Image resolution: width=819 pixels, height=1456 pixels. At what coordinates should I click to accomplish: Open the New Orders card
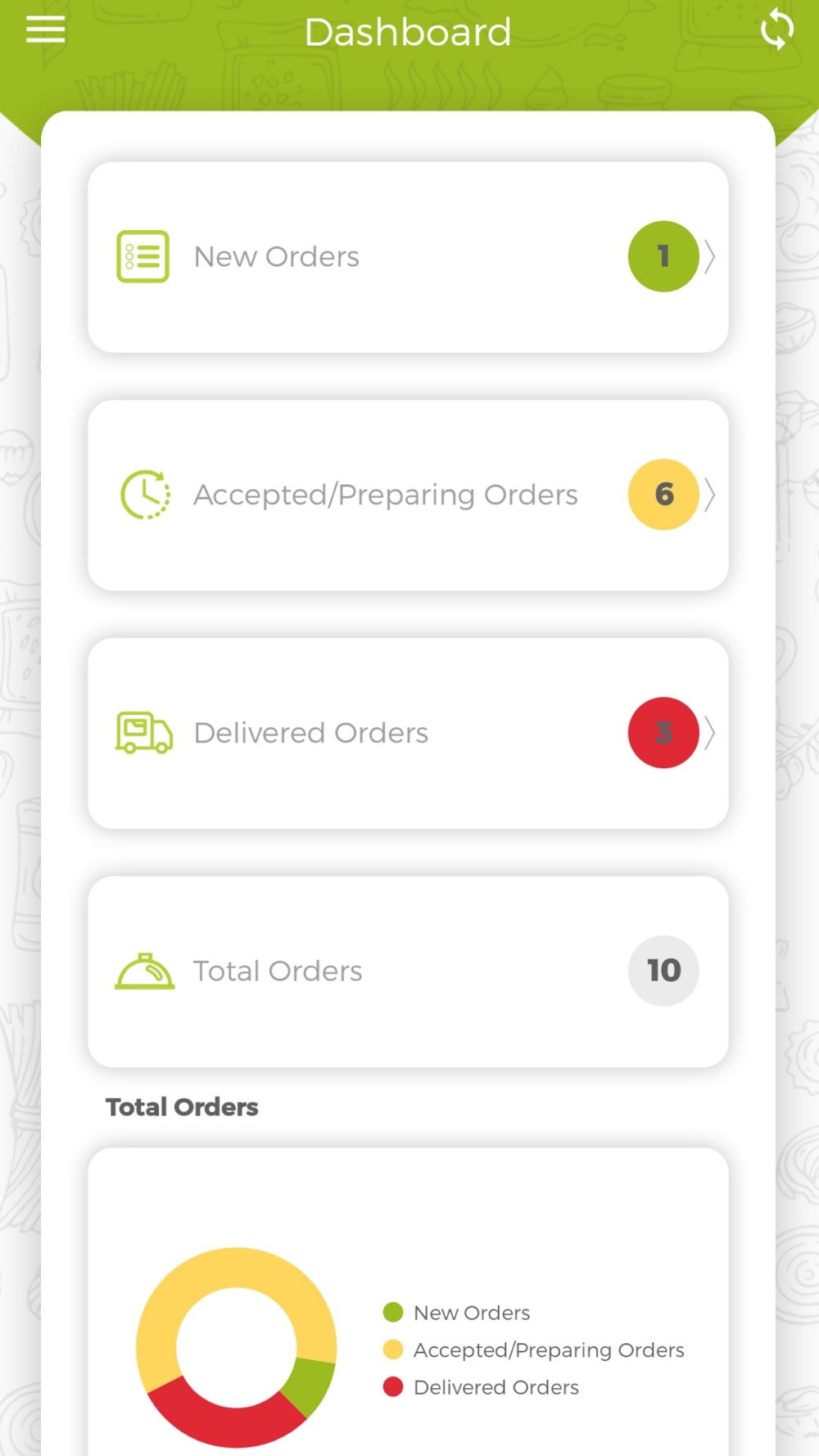pos(408,257)
